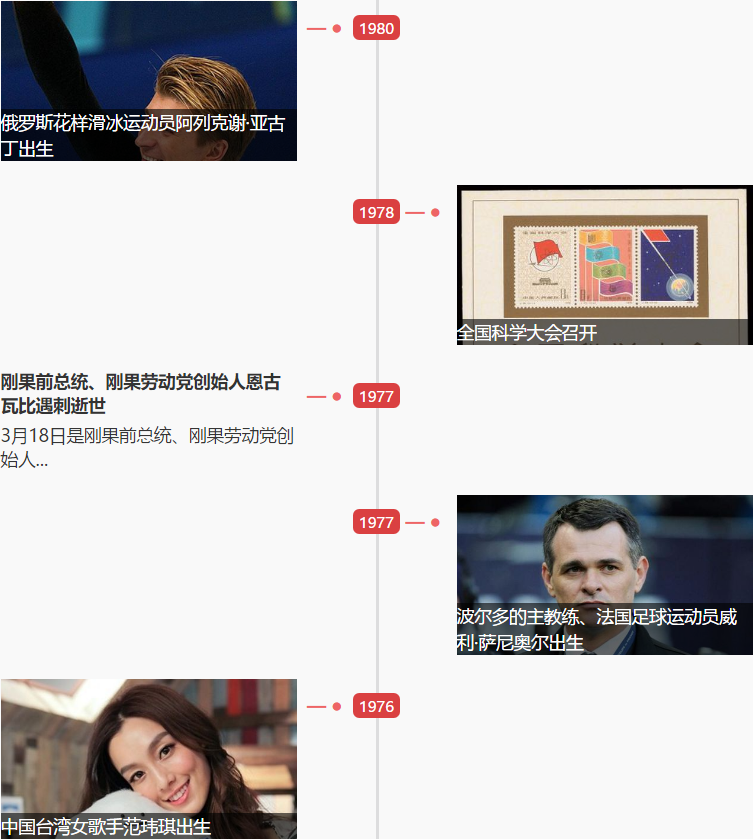Viewport: 753px width, 839px height.
Task: Open the 范玮琪出生 event card
Action: pyautogui.click(x=148, y=758)
